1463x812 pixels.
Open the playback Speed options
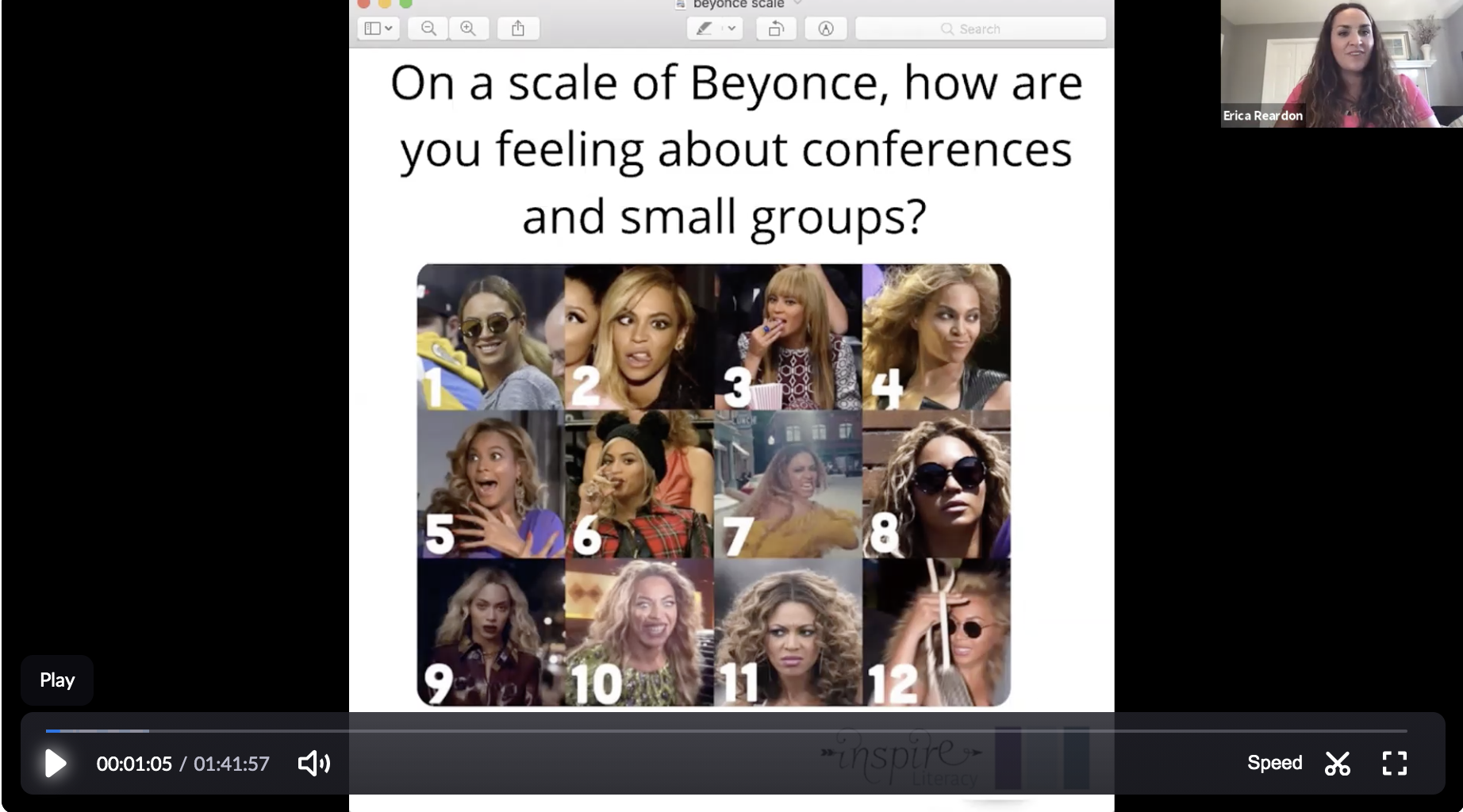tap(1274, 763)
